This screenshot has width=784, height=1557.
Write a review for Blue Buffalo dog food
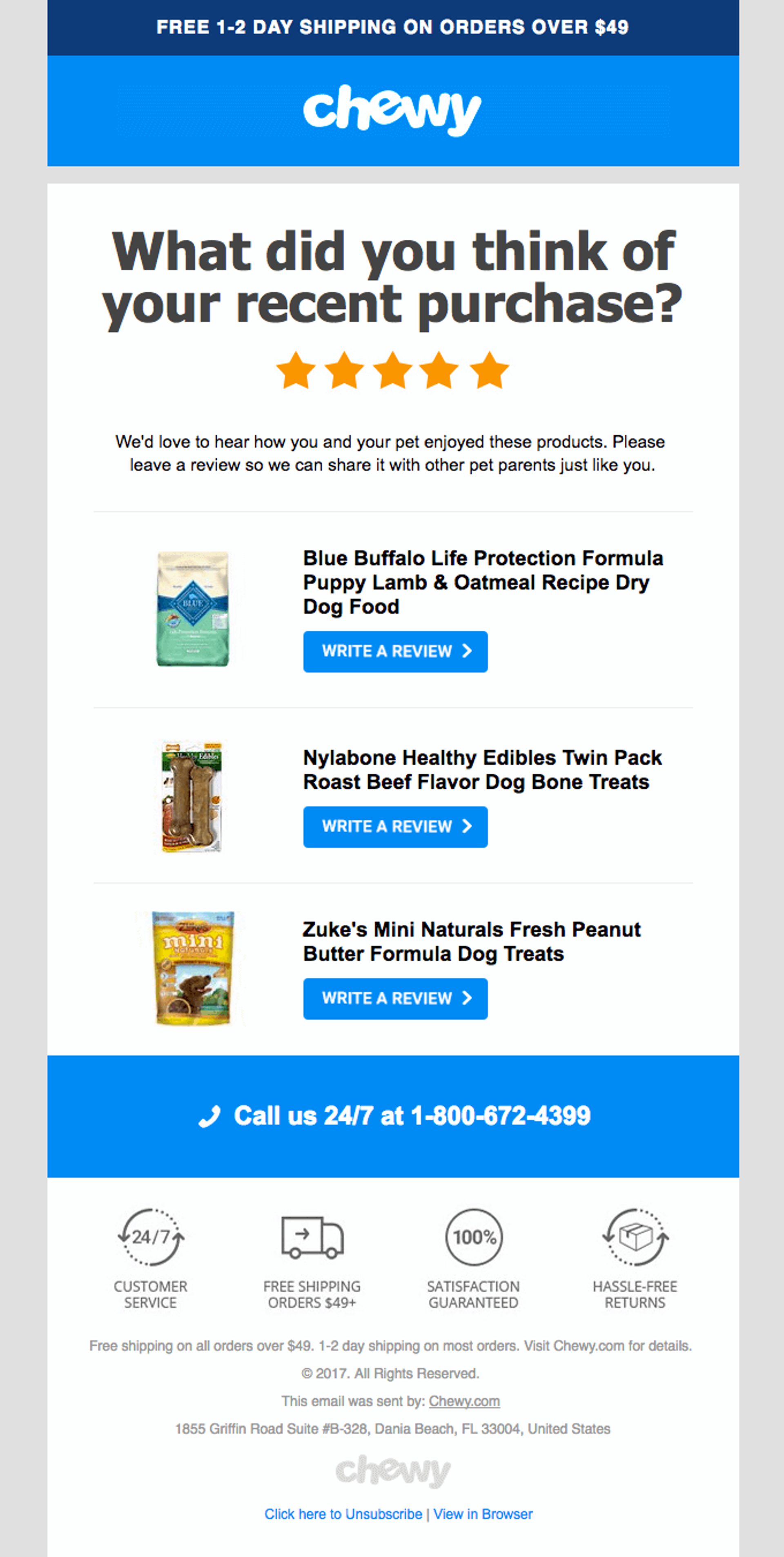click(395, 651)
